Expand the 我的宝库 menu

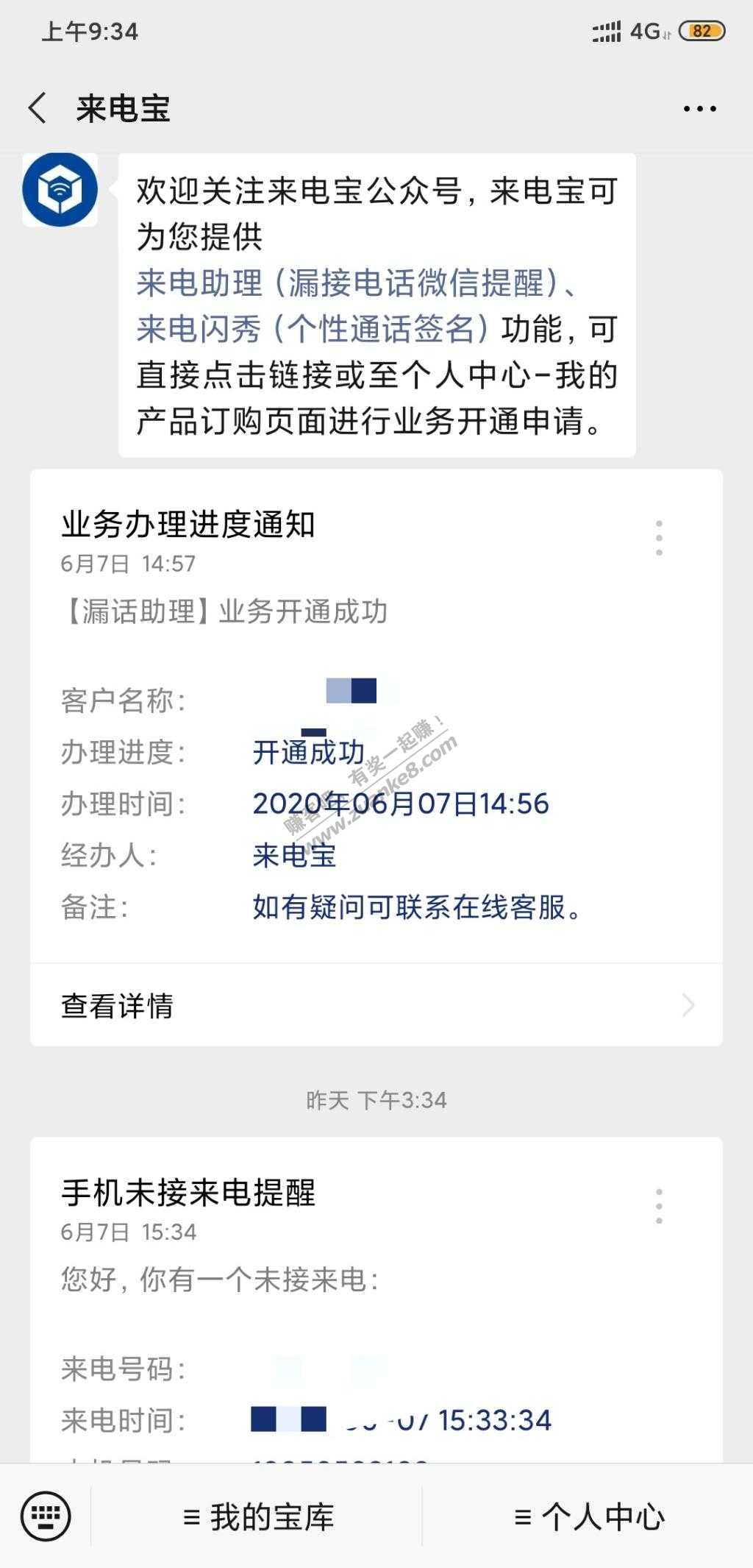pyautogui.click(x=258, y=1517)
